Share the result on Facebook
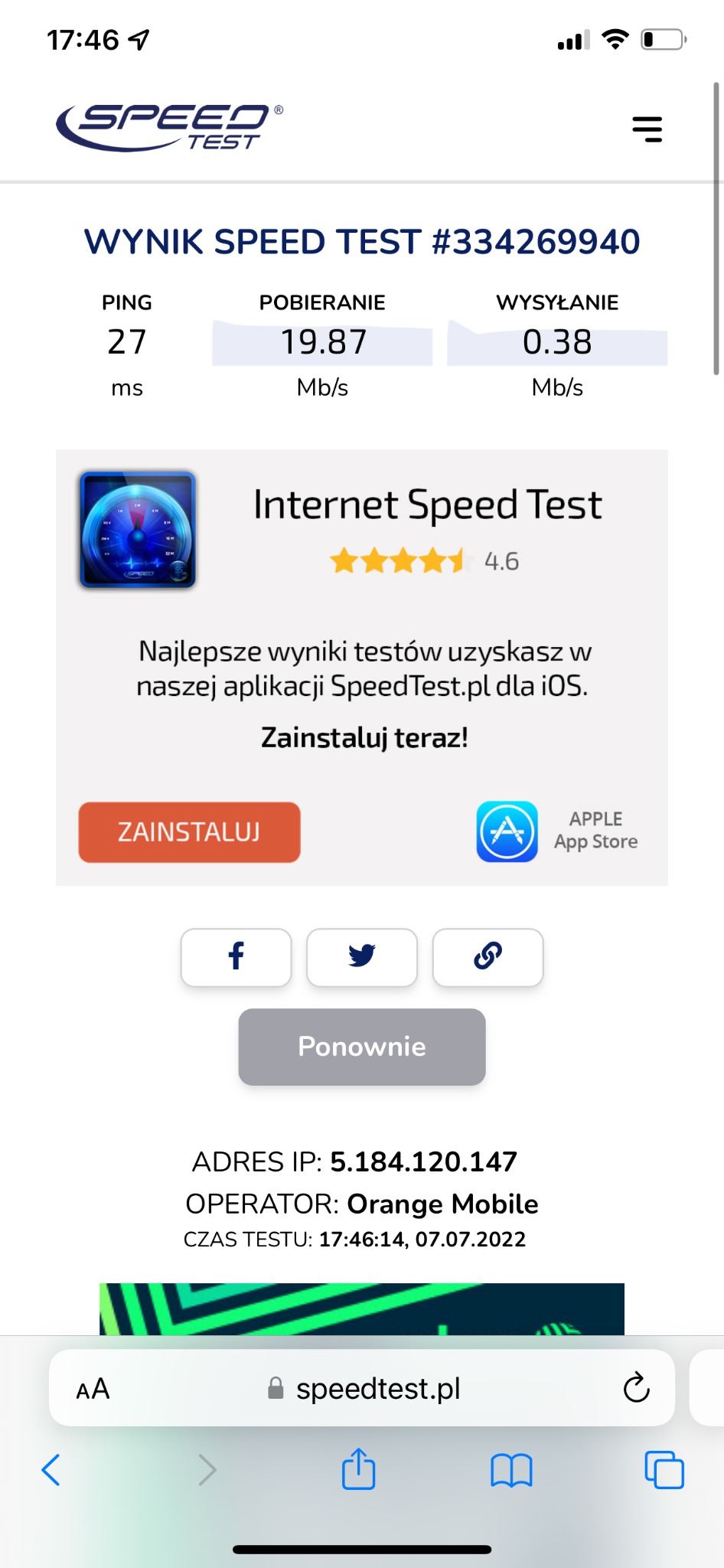The image size is (724, 1568). (x=236, y=956)
